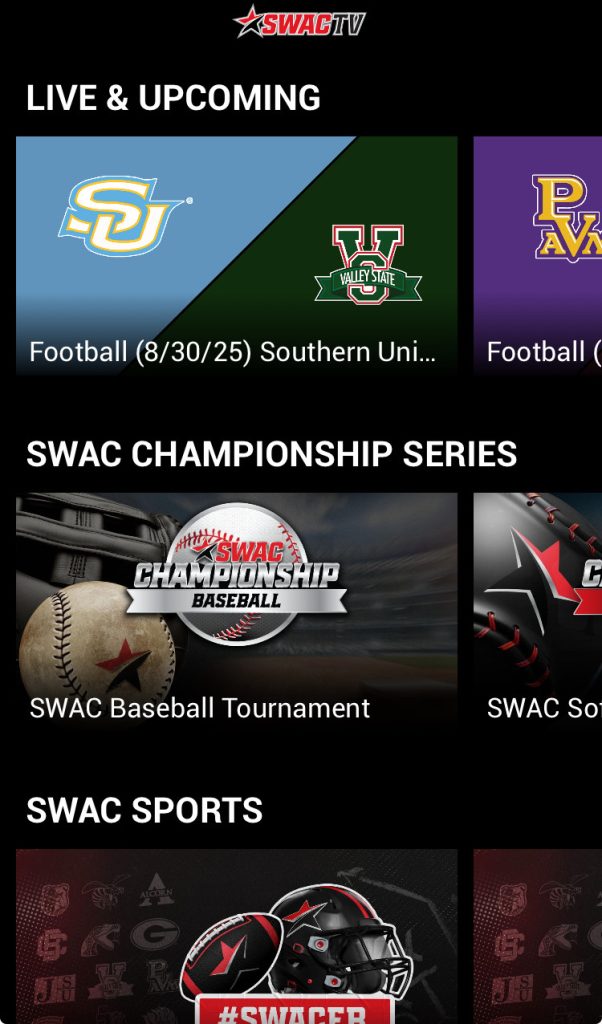Open the second SWAC Sports tile
The width and height of the screenshot is (602, 1024).
(538, 935)
